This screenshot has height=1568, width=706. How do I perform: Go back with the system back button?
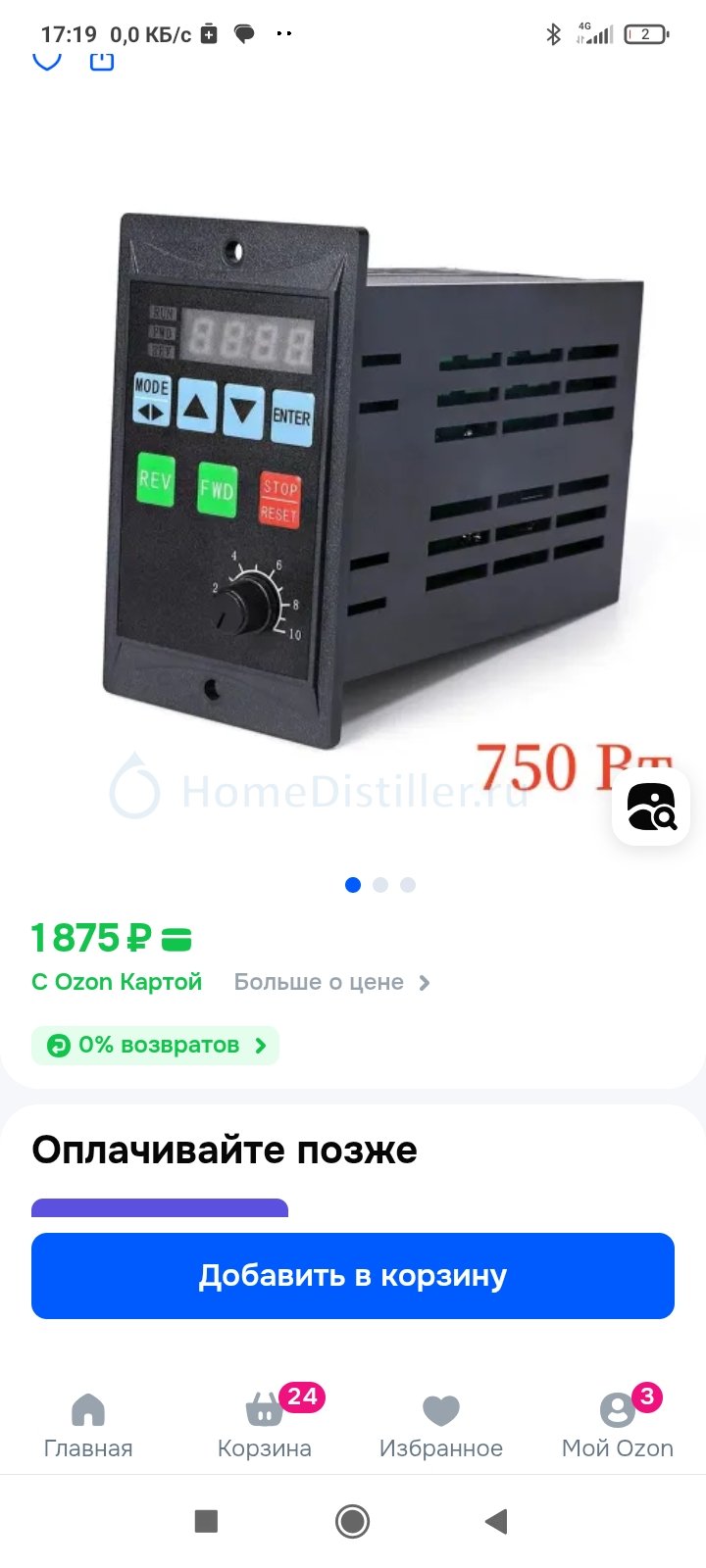[x=497, y=1521]
